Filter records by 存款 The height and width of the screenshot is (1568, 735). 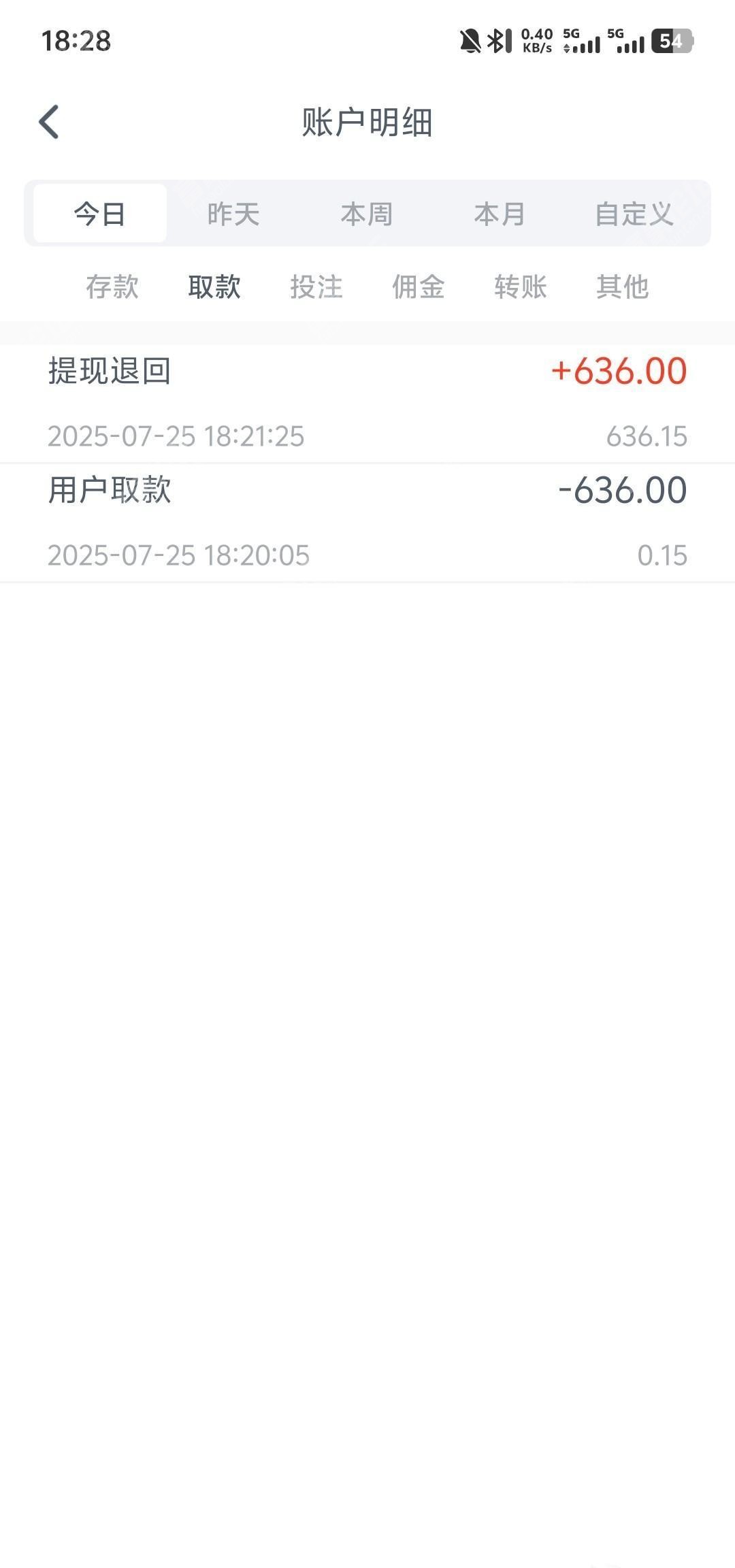pos(112,287)
